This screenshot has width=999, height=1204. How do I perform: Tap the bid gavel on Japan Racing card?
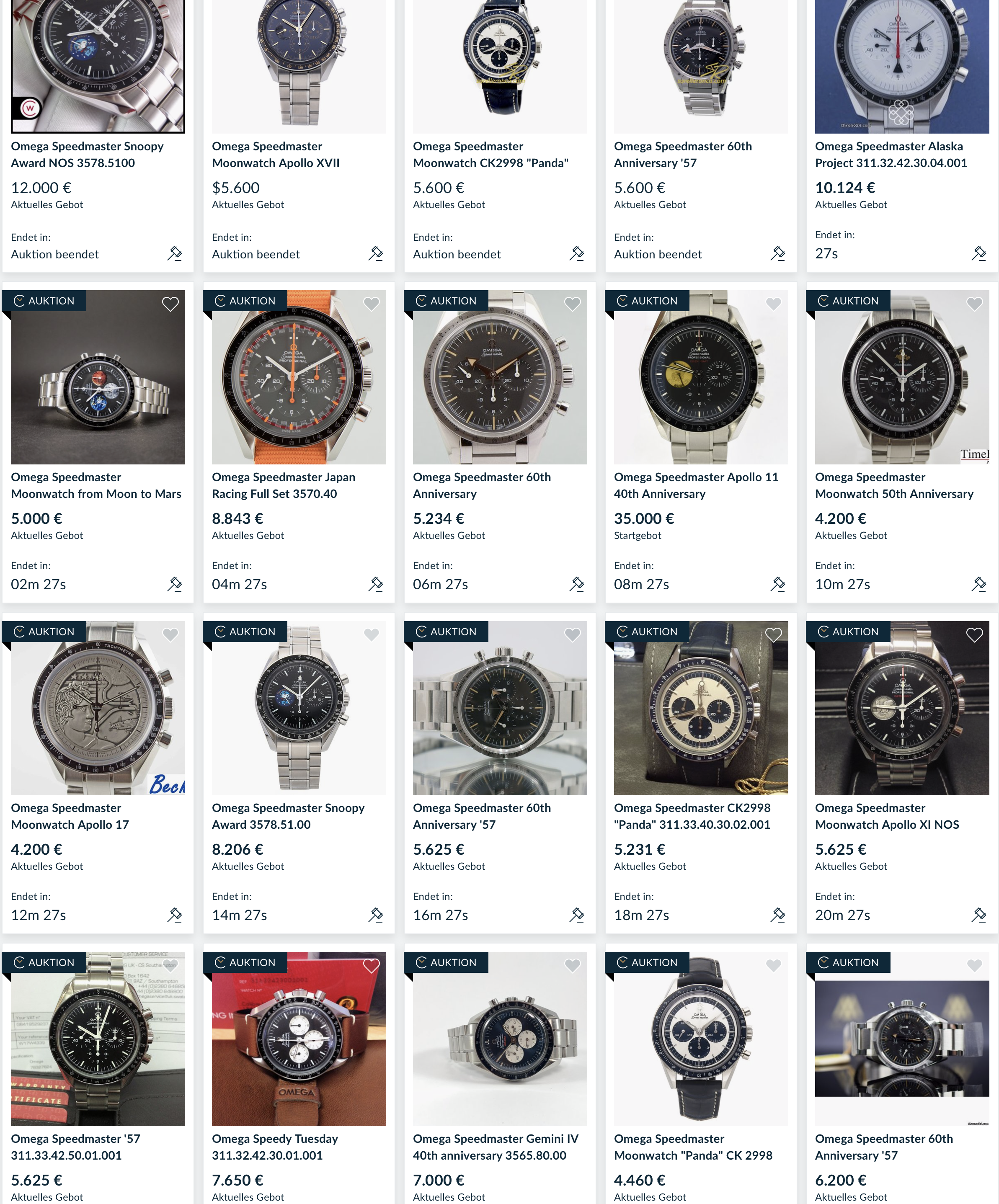point(376,584)
